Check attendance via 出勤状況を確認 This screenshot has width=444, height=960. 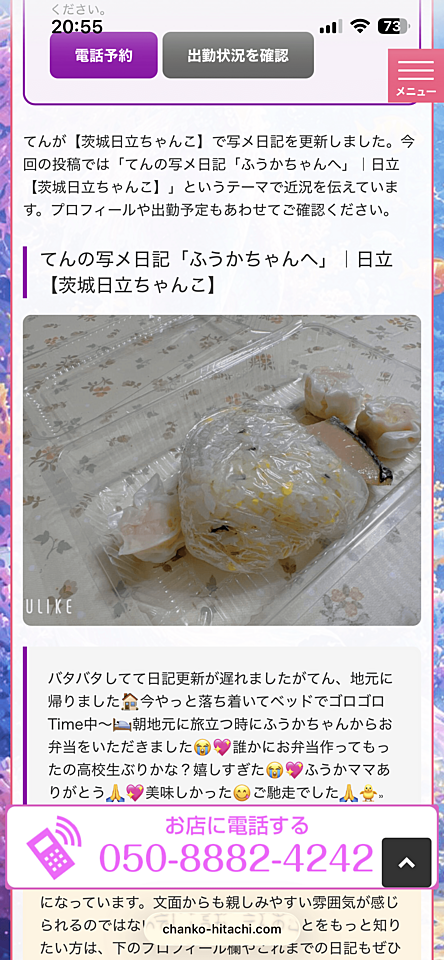pos(238,55)
